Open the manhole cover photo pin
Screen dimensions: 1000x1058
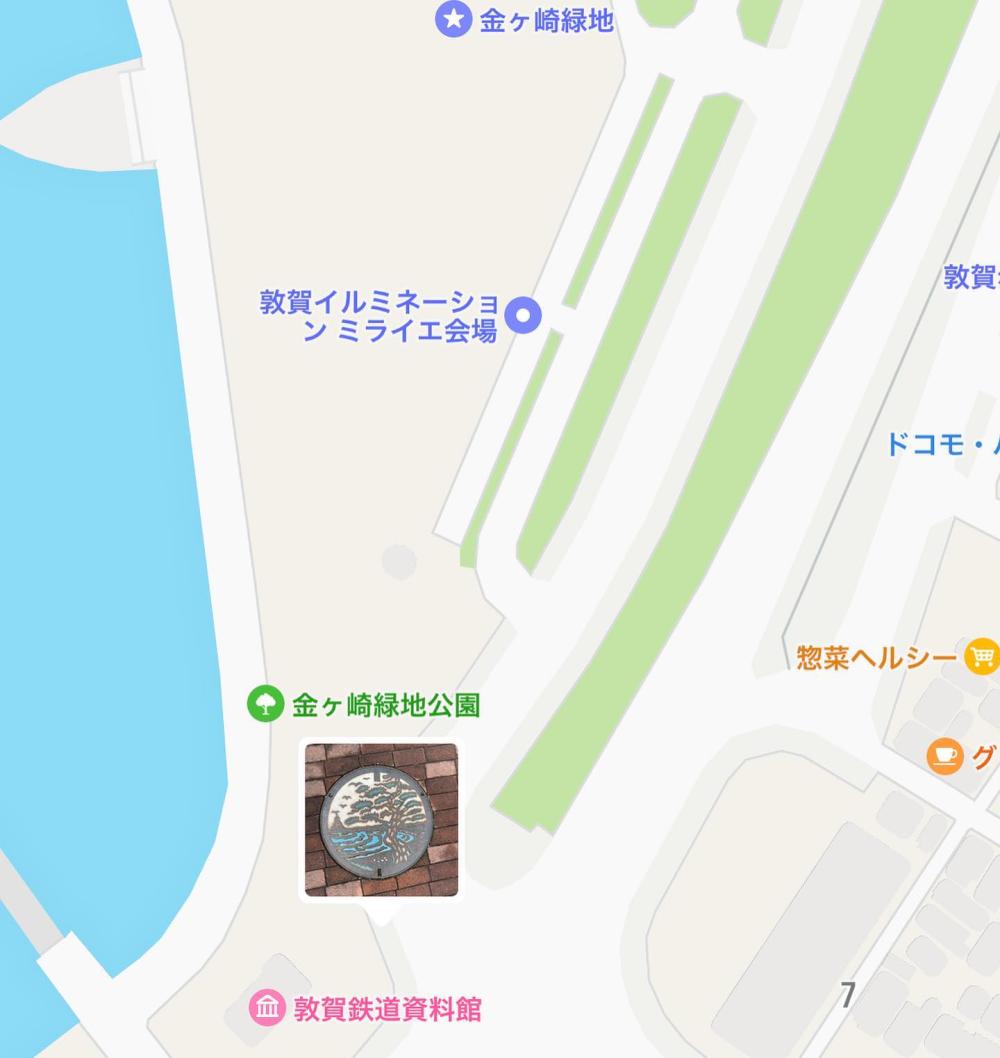(x=381, y=820)
